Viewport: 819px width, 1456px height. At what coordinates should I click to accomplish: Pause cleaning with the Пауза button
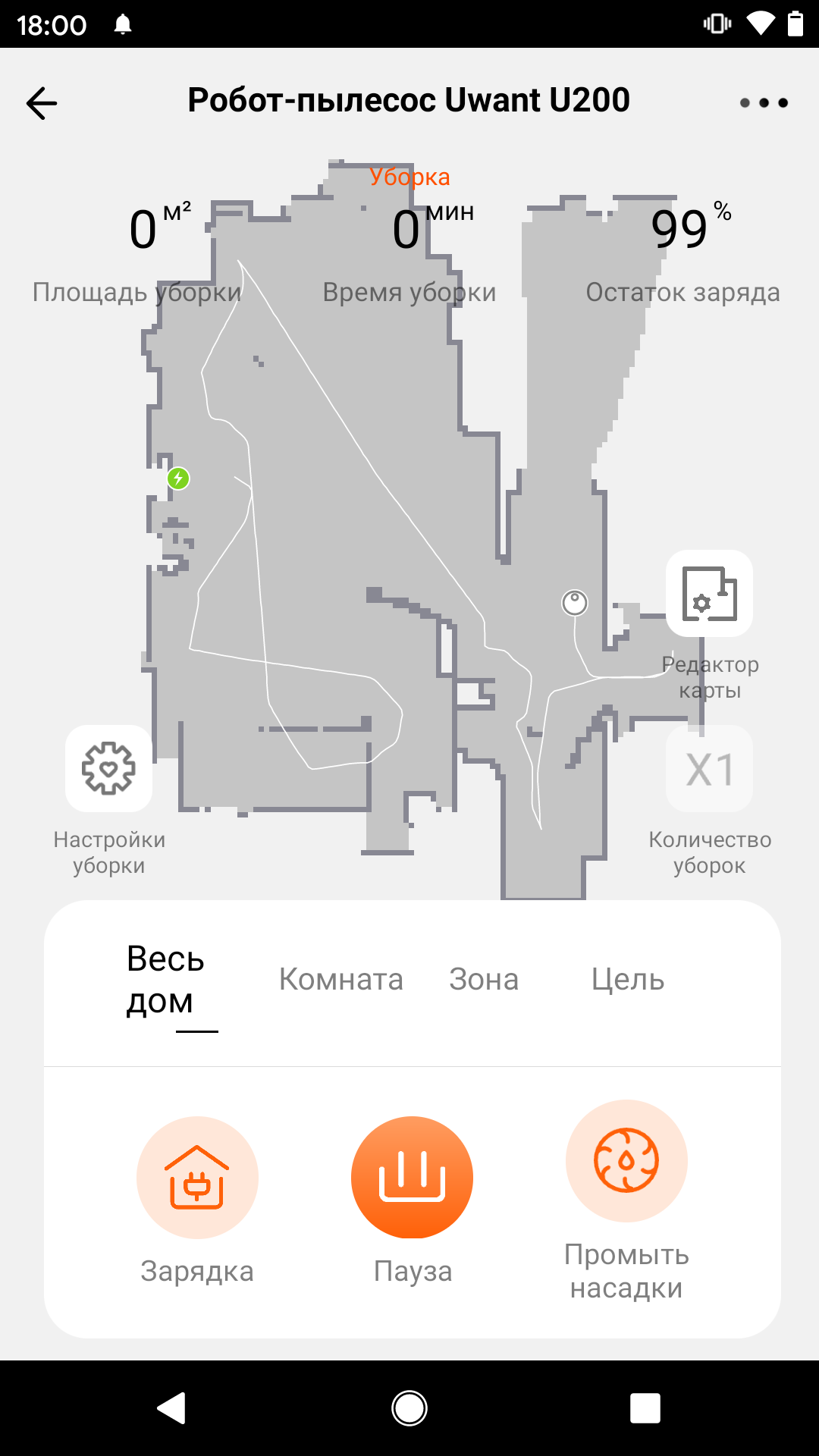(x=412, y=1177)
